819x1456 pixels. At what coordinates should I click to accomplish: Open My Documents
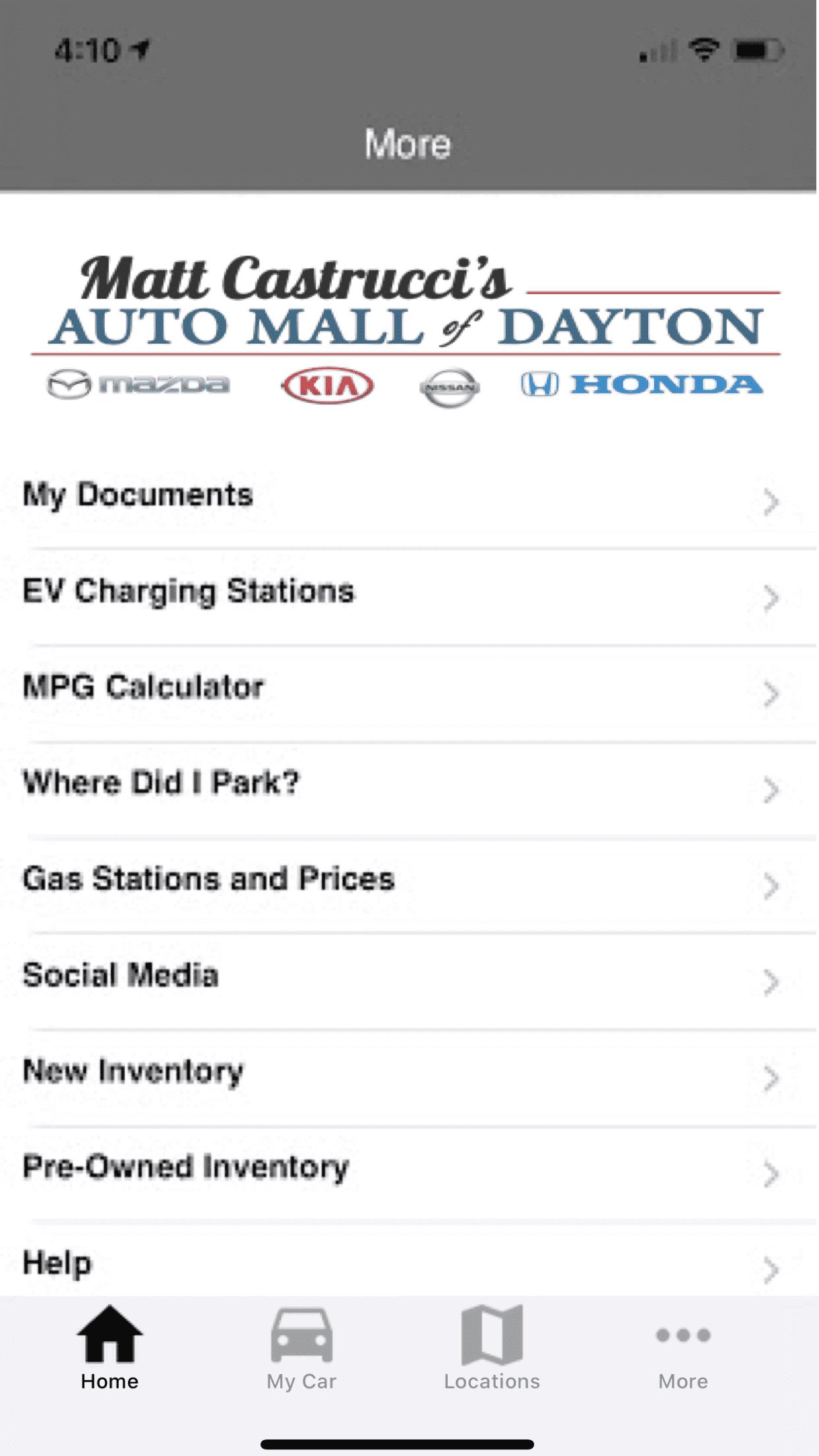409,500
